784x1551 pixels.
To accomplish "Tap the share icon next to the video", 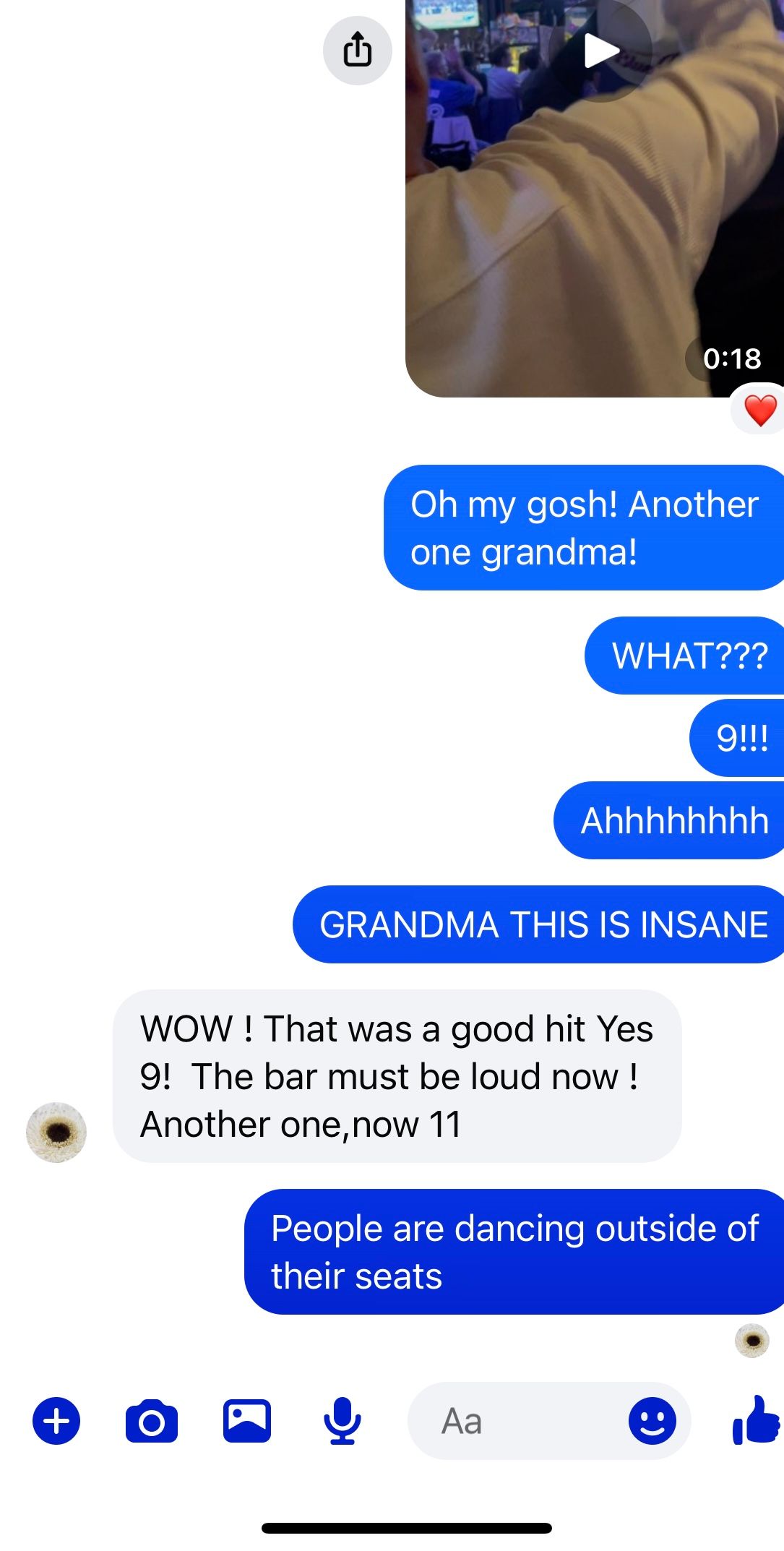I will coord(358,51).
